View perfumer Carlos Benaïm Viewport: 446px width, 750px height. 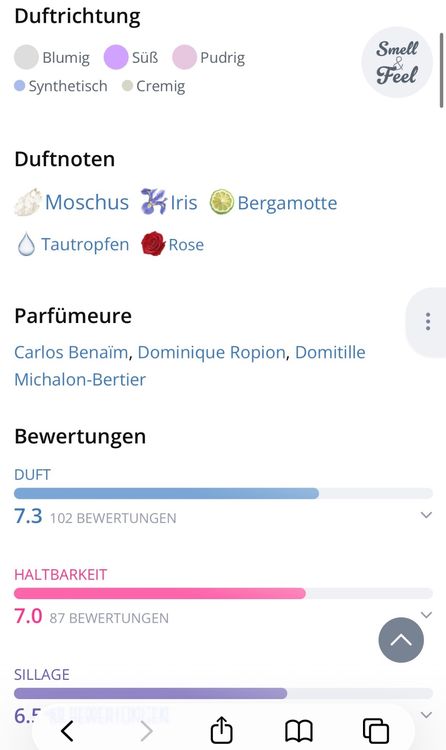pos(71,352)
